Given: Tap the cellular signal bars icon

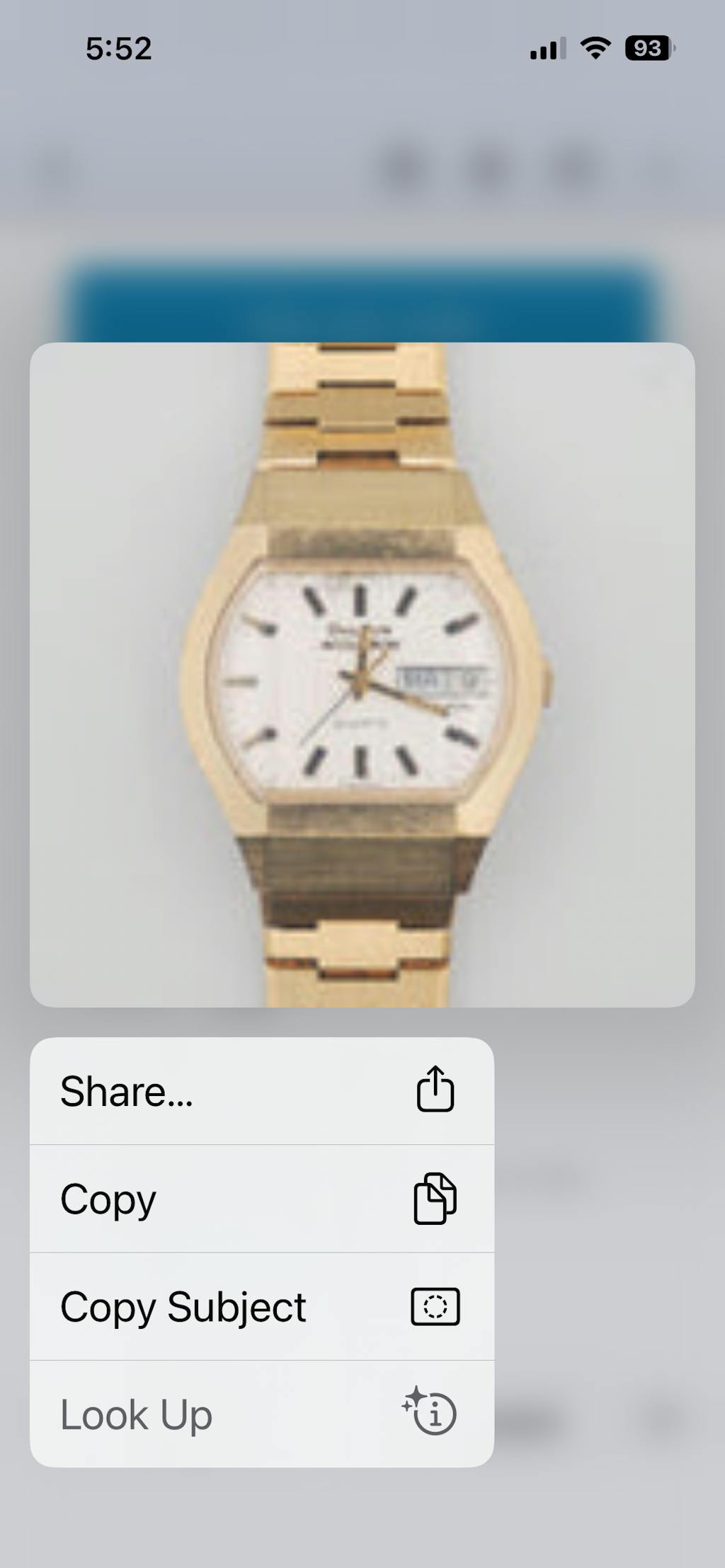Looking at the screenshot, I should pyautogui.click(x=546, y=47).
